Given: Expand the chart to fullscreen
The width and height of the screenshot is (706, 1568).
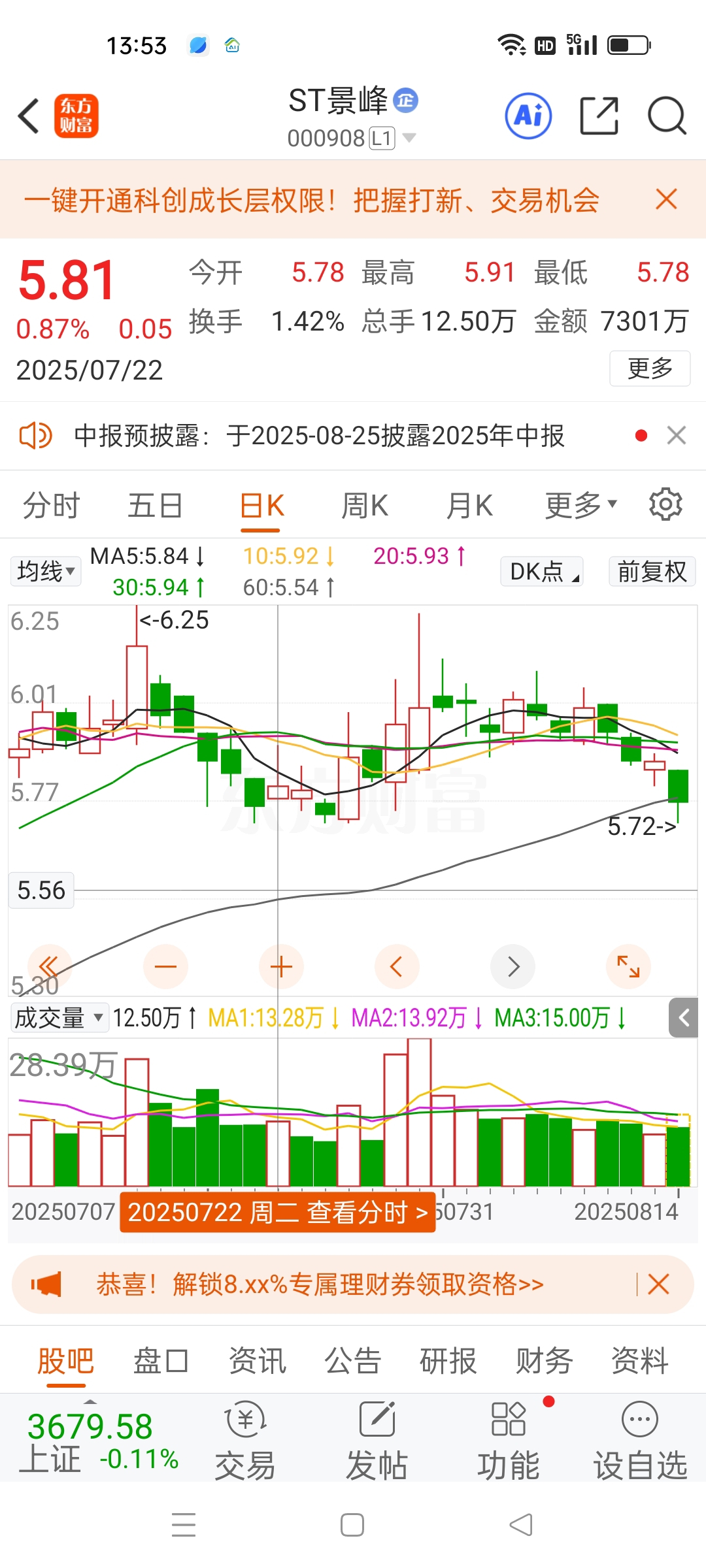Looking at the screenshot, I should pos(628,966).
